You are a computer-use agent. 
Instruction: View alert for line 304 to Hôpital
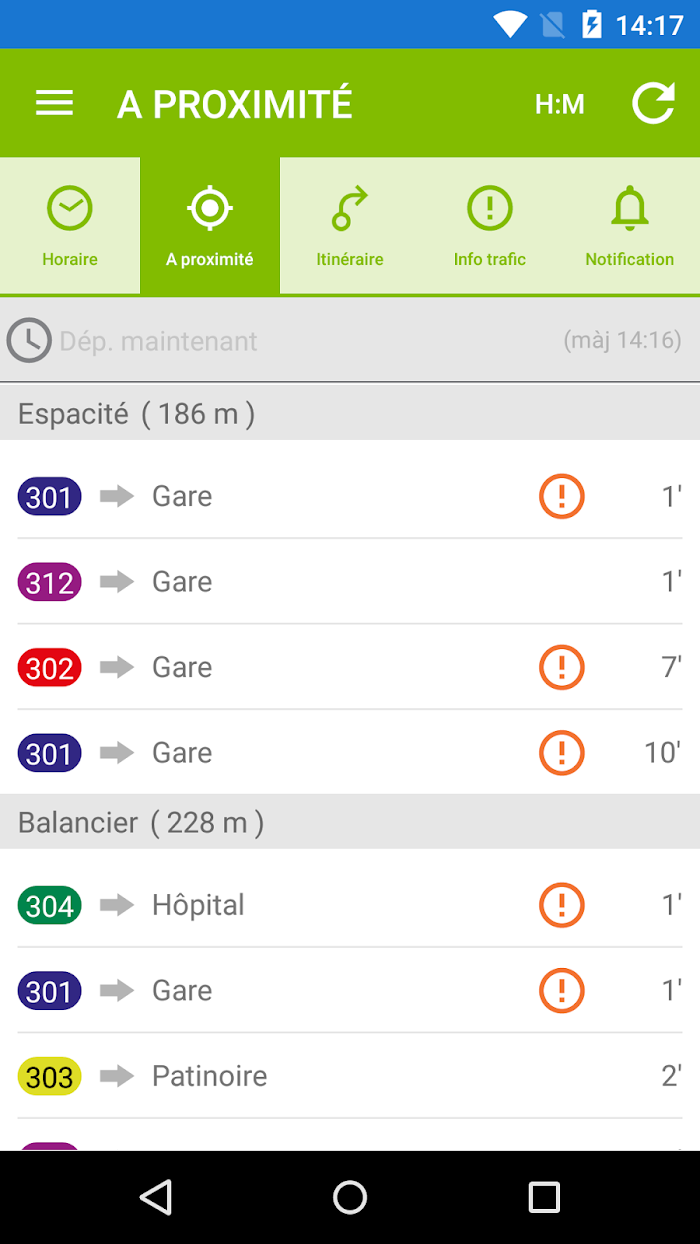(562, 905)
